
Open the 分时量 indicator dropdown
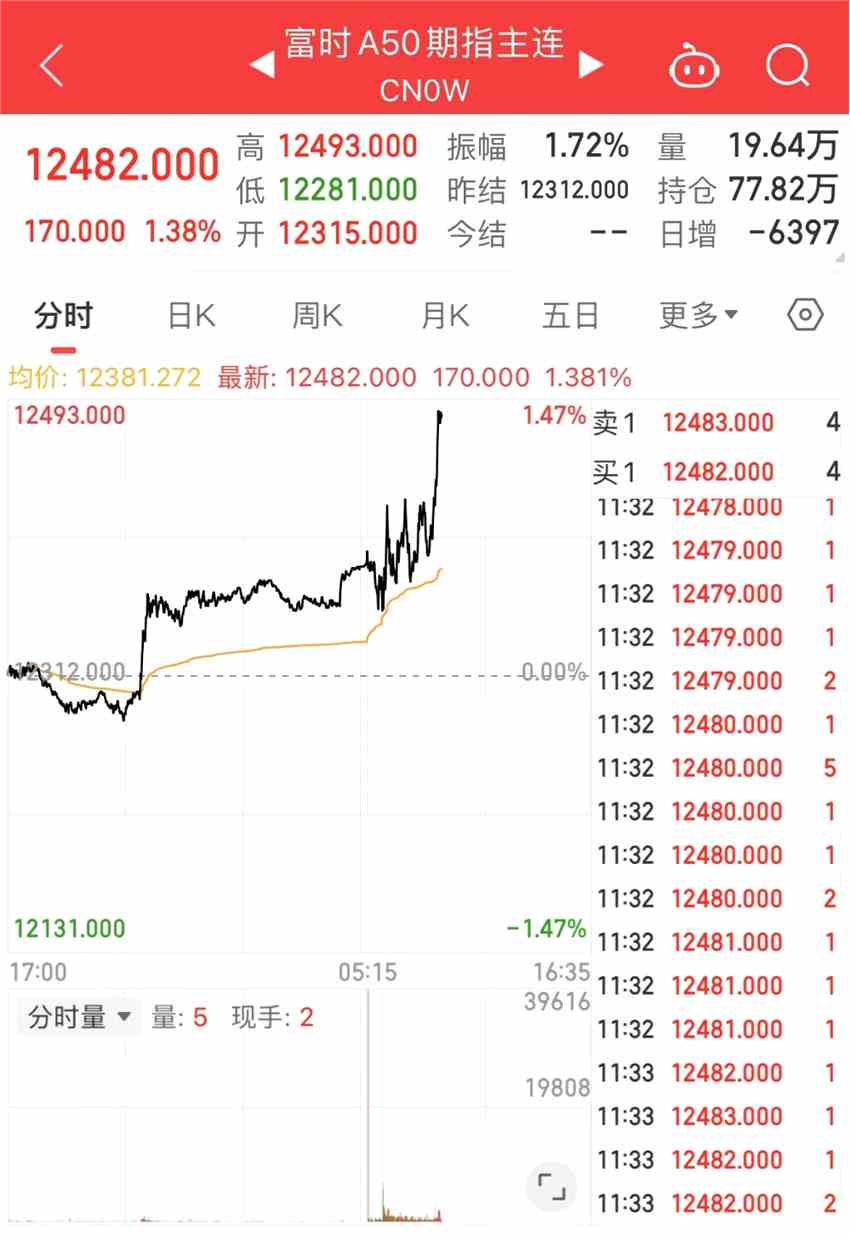point(80,1018)
